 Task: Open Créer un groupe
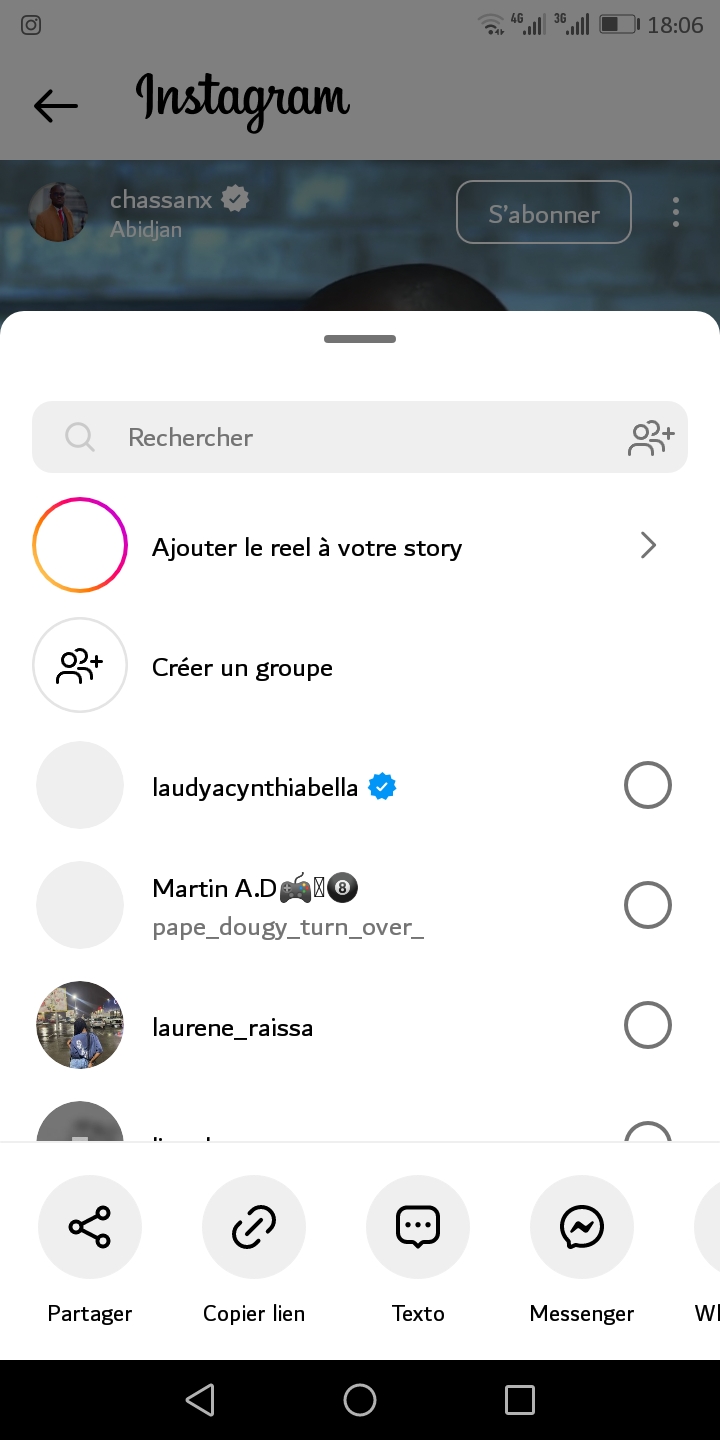242,667
